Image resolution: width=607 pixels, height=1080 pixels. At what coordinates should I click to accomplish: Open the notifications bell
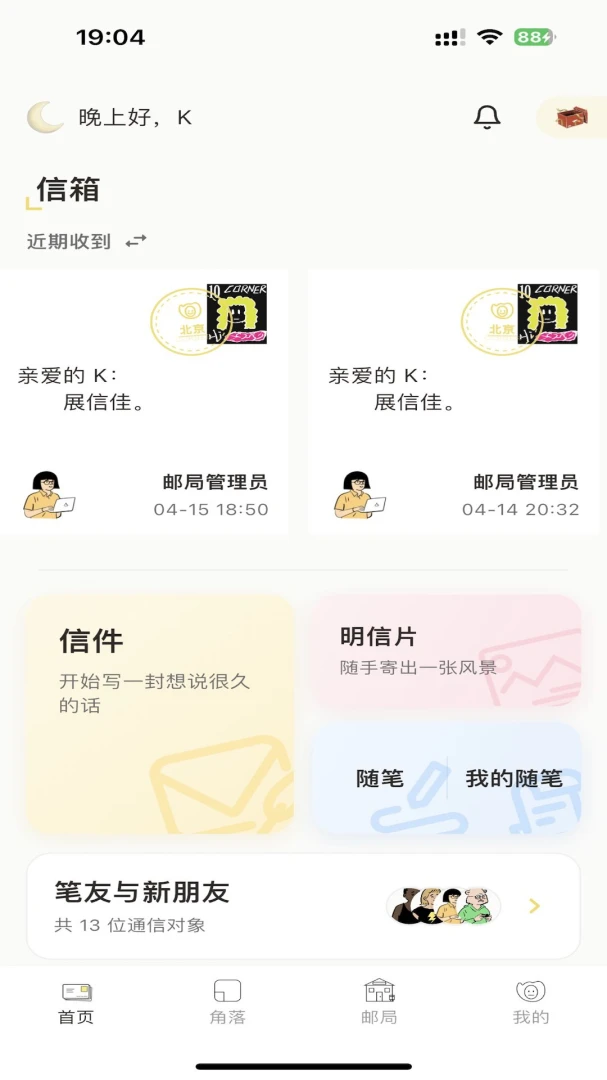point(486,117)
